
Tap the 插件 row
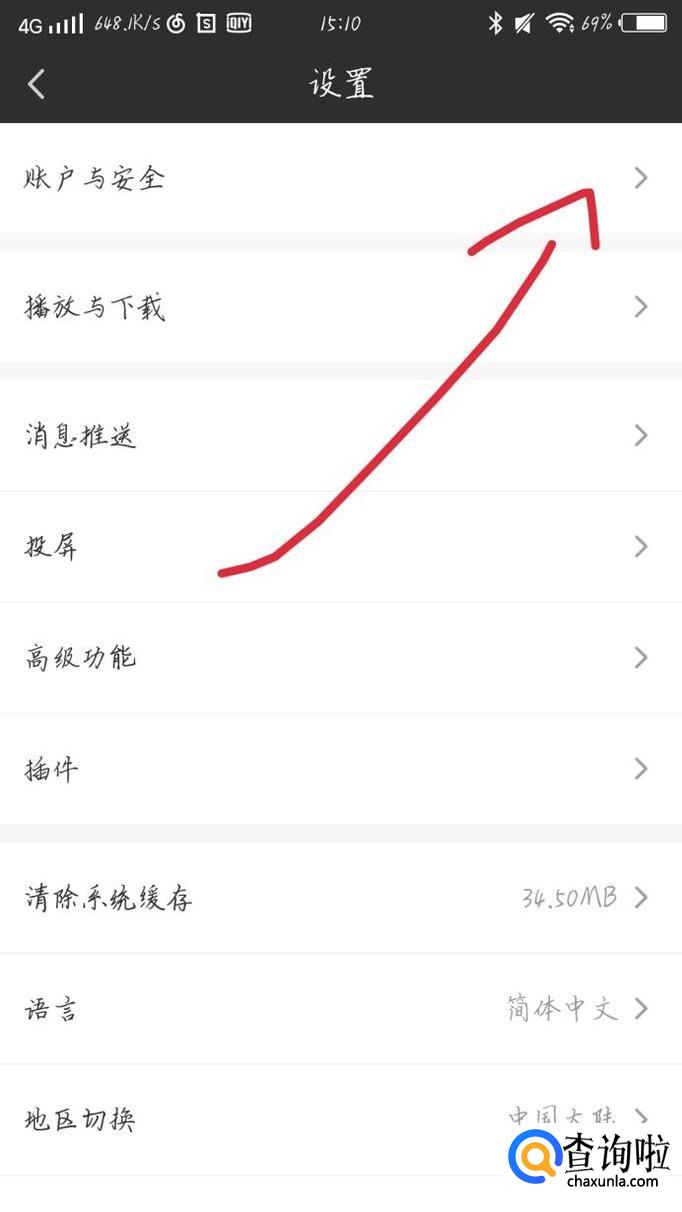pos(51,769)
